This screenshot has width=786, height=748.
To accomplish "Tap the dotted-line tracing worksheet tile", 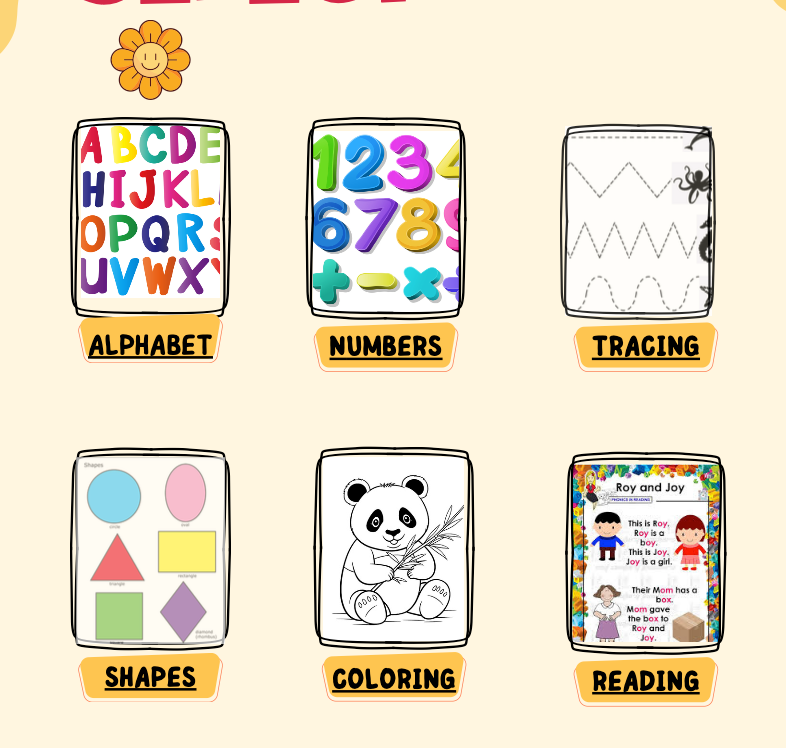I will (638, 219).
